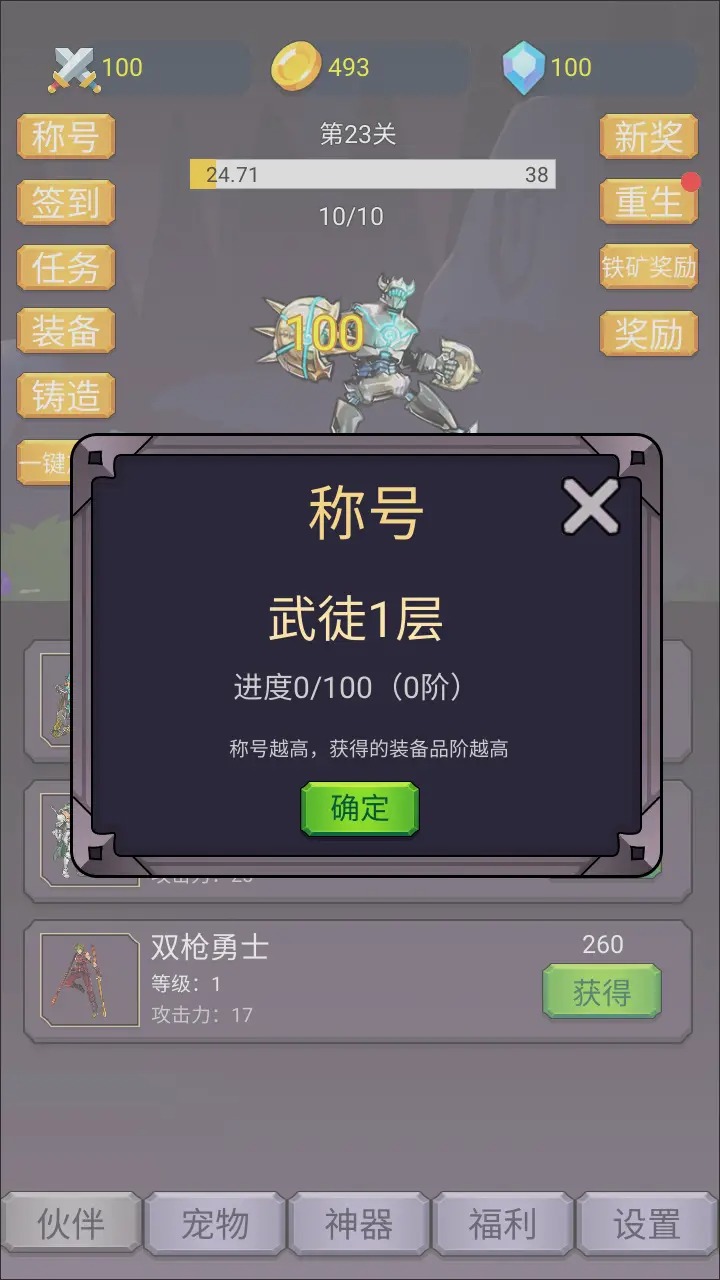Screen dimensions: 720x1280
Task: Open the 称号 title menu
Action: [x=66, y=137]
